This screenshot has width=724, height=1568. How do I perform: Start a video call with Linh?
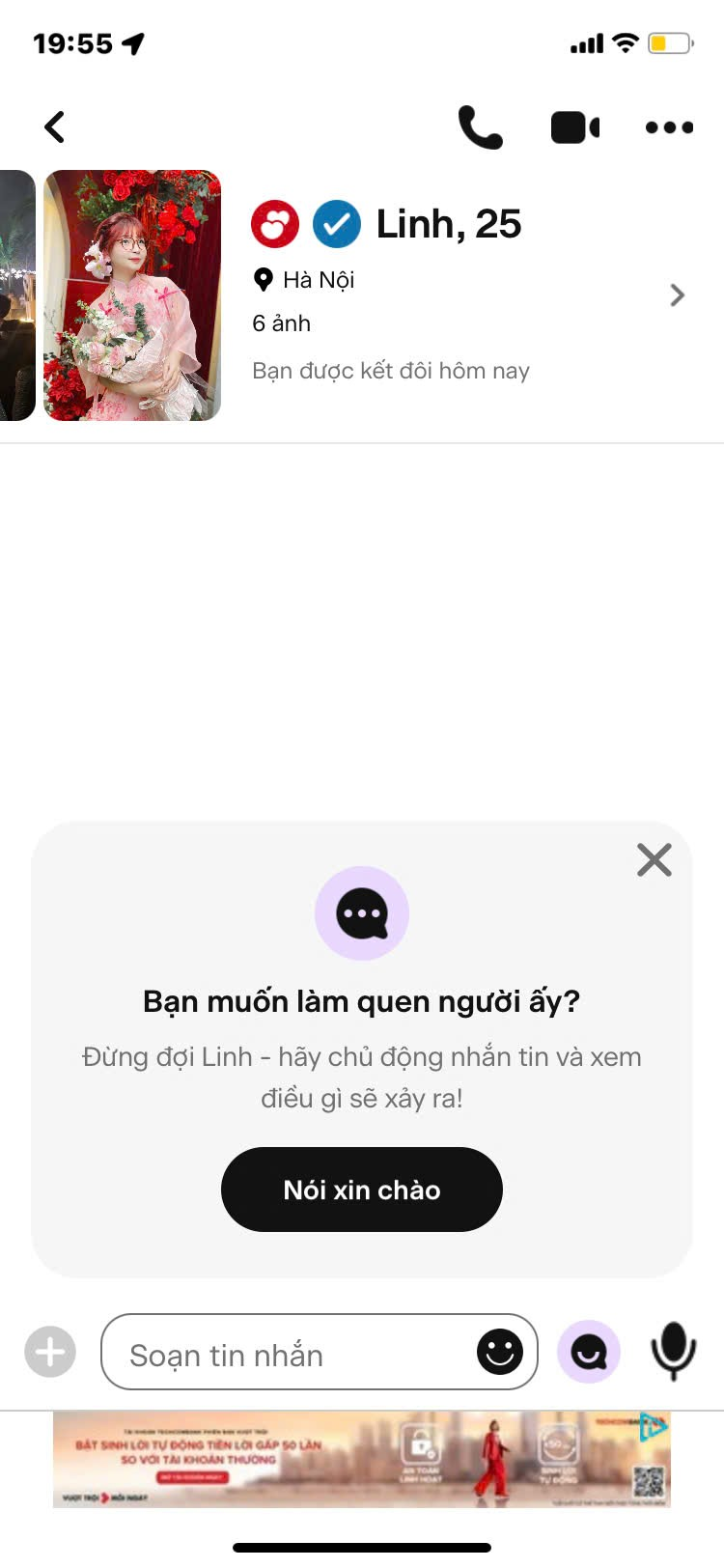[575, 127]
